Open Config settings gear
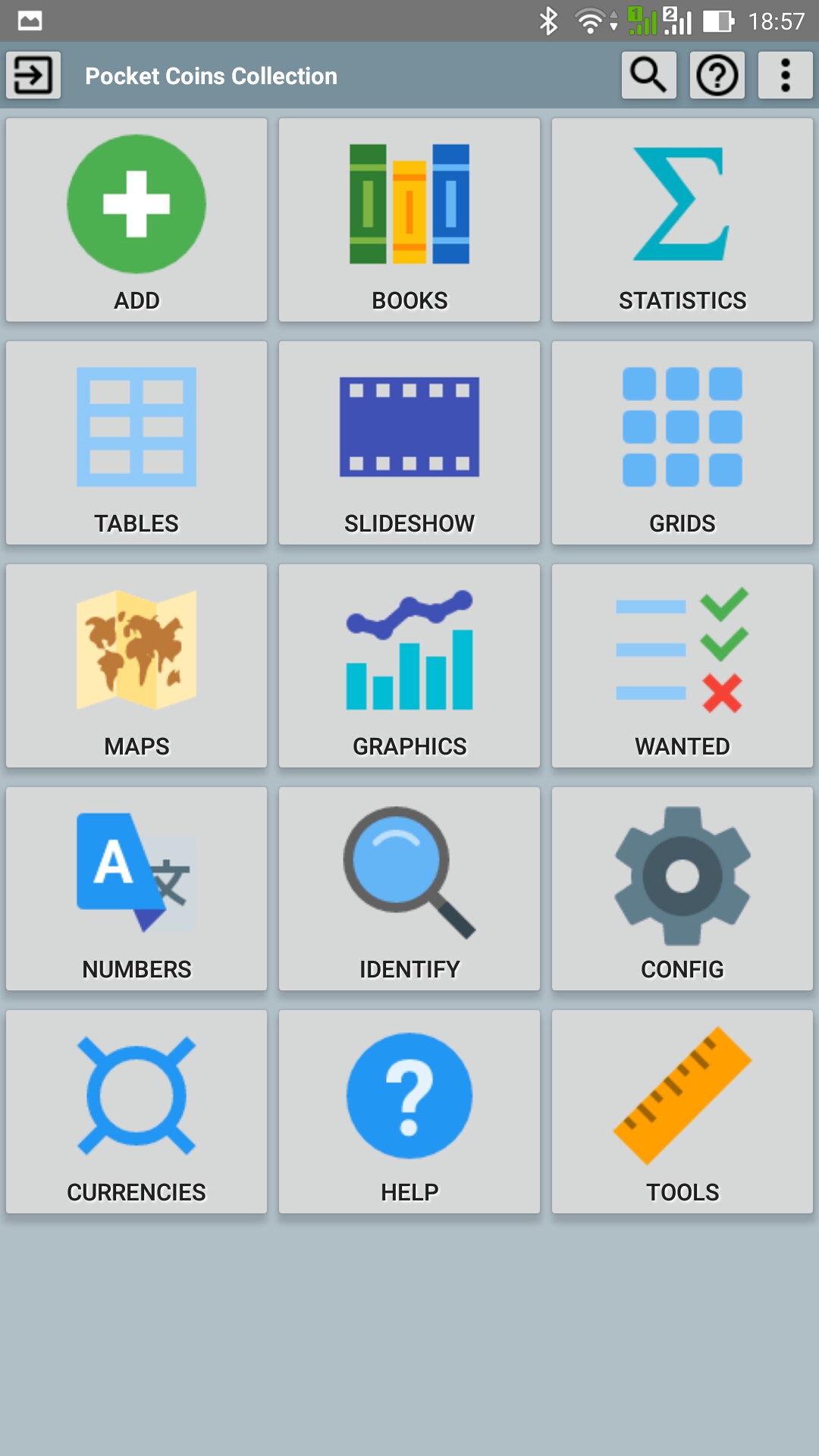 (x=682, y=888)
